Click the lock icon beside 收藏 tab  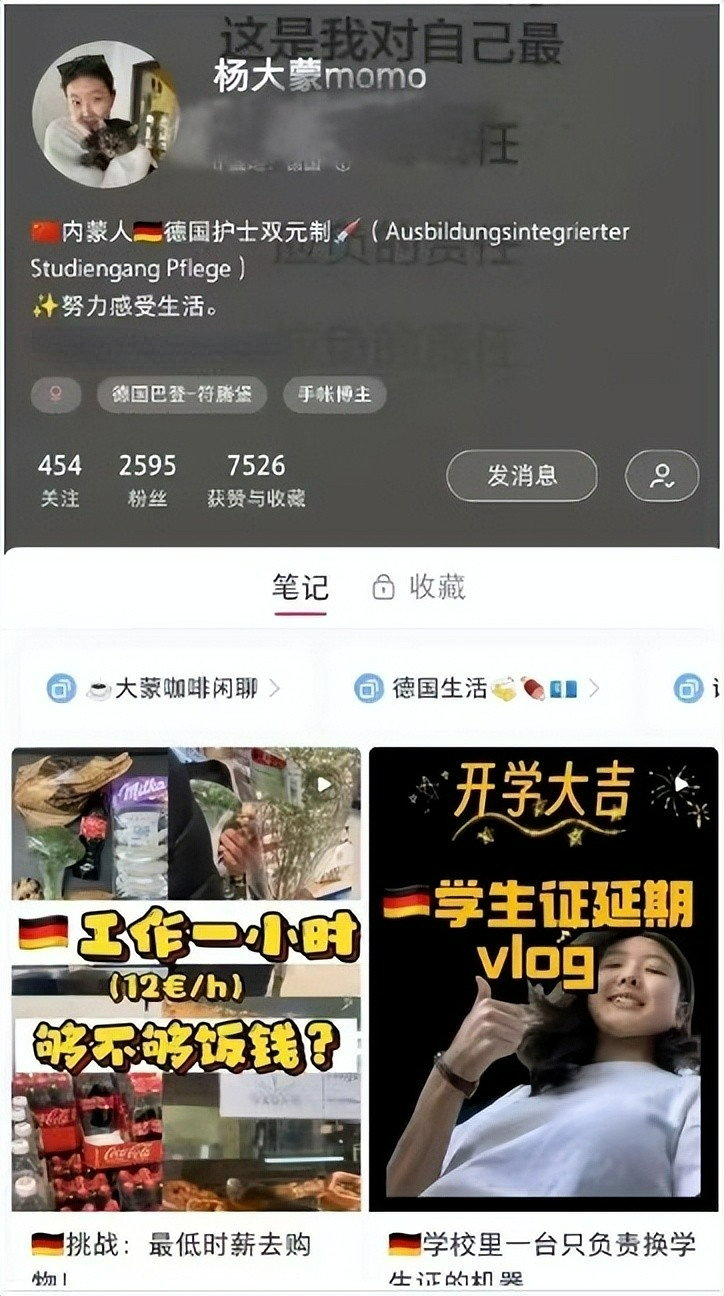[383, 588]
